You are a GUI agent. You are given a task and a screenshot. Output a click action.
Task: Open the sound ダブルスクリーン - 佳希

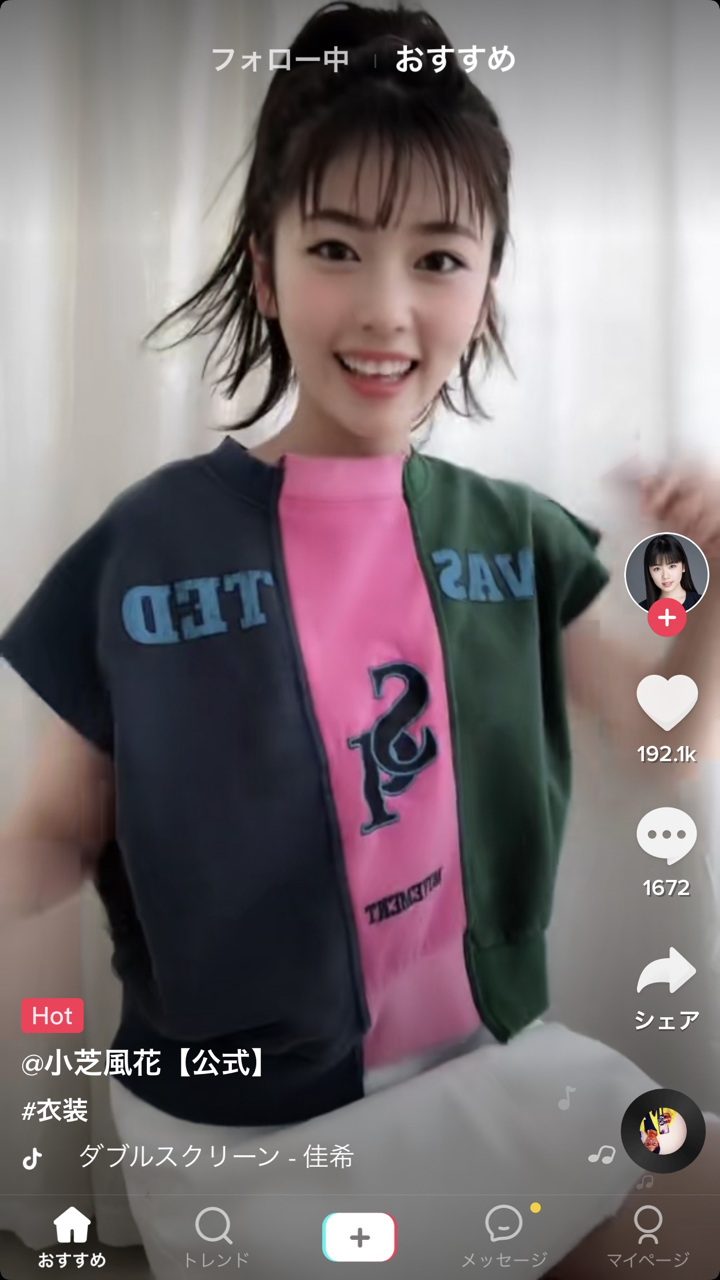coord(215,1157)
